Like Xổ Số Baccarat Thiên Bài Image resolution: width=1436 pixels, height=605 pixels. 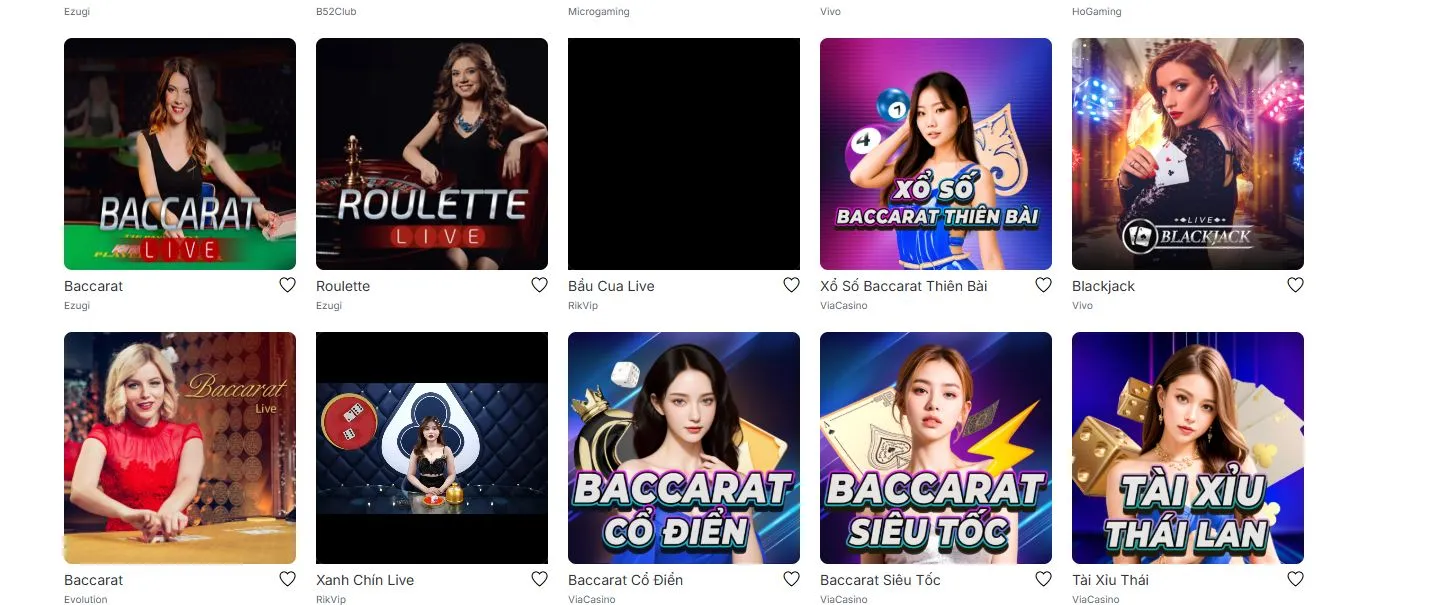pos(1043,285)
